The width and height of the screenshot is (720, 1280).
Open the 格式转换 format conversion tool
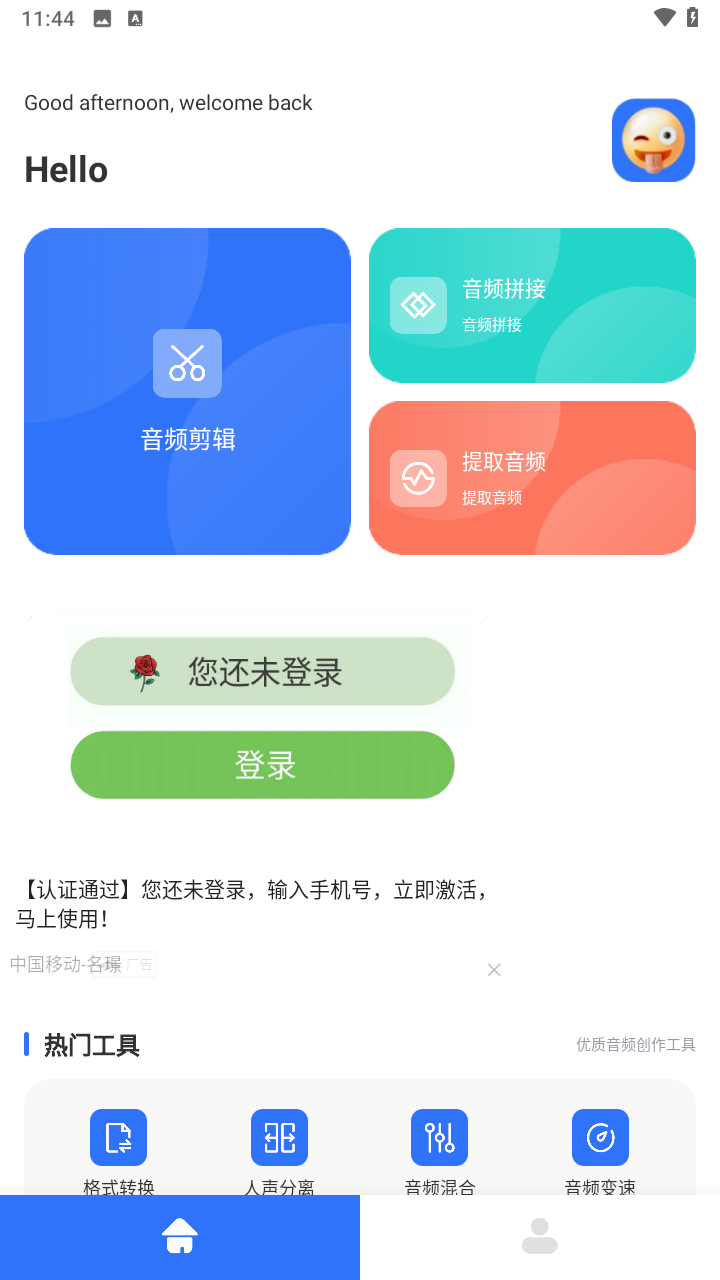(118, 1137)
